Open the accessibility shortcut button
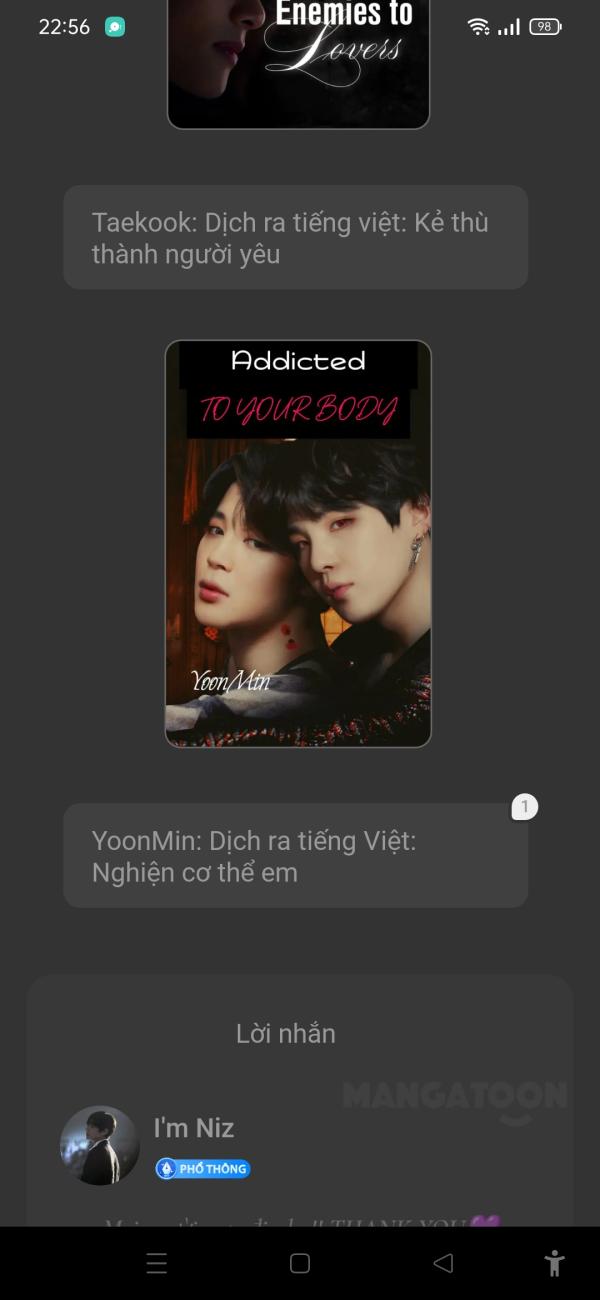 (554, 1263)
